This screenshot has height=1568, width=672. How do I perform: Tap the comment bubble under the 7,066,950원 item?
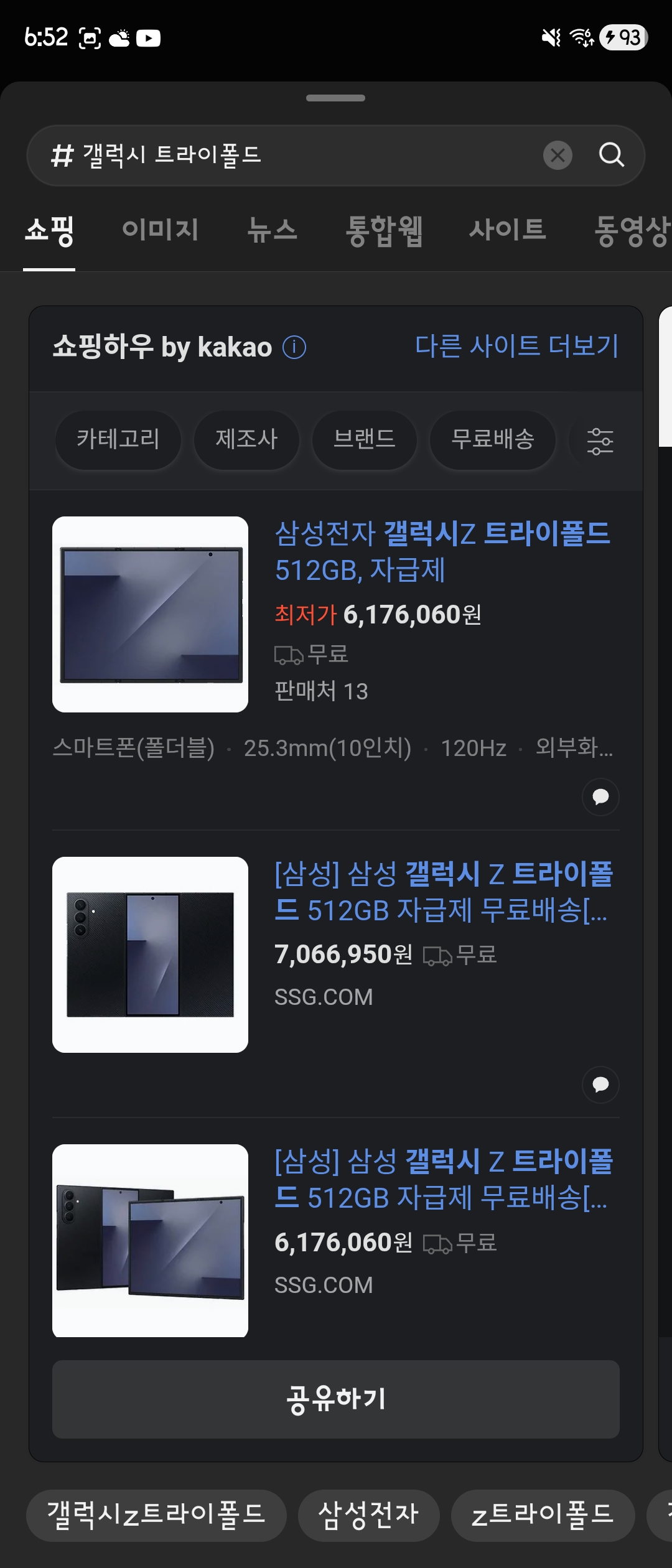600,1085
